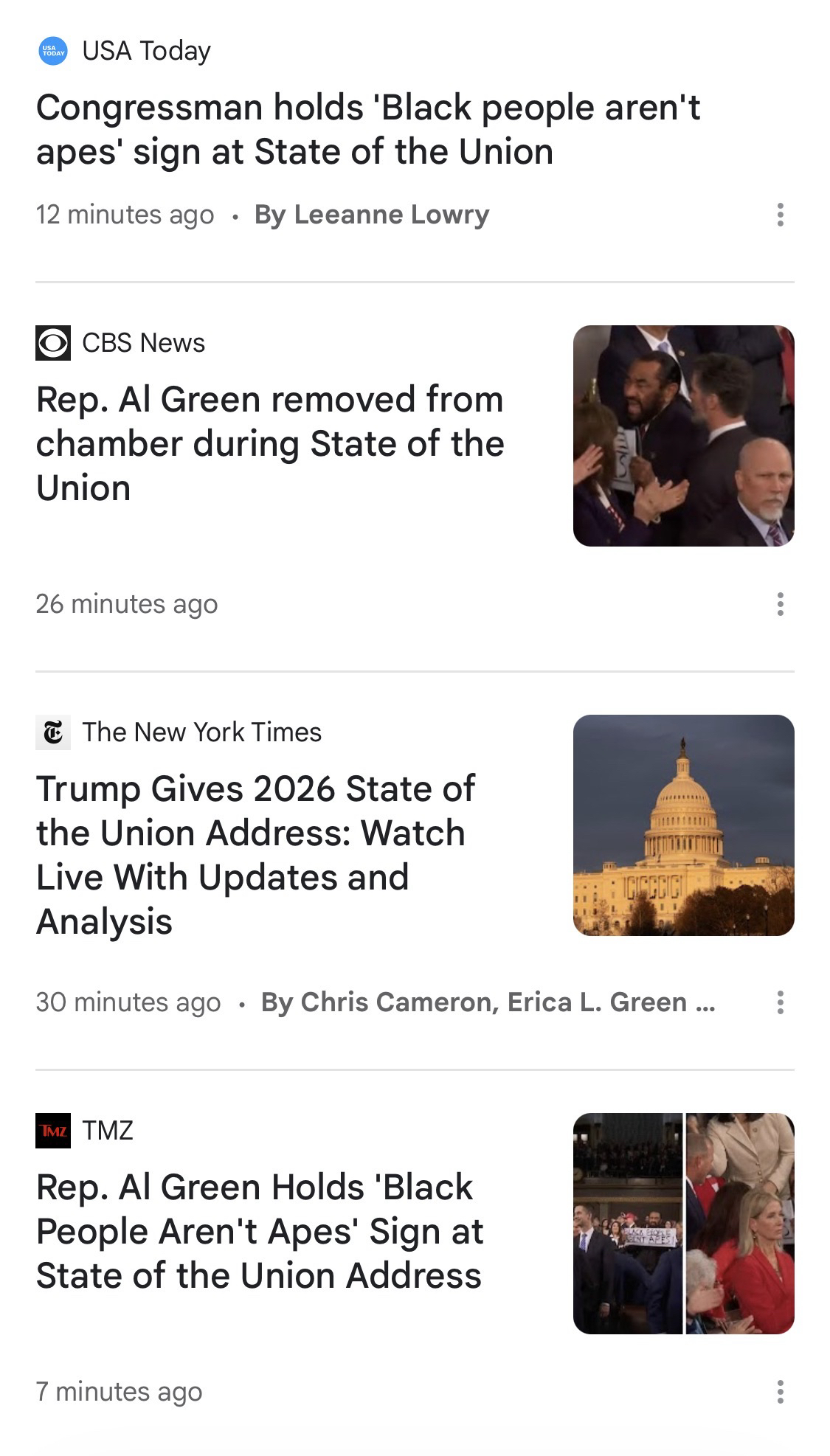830x1456 pixels.
Task: Read CBS News story on Rep. Al Green removed
Action: 270,443
